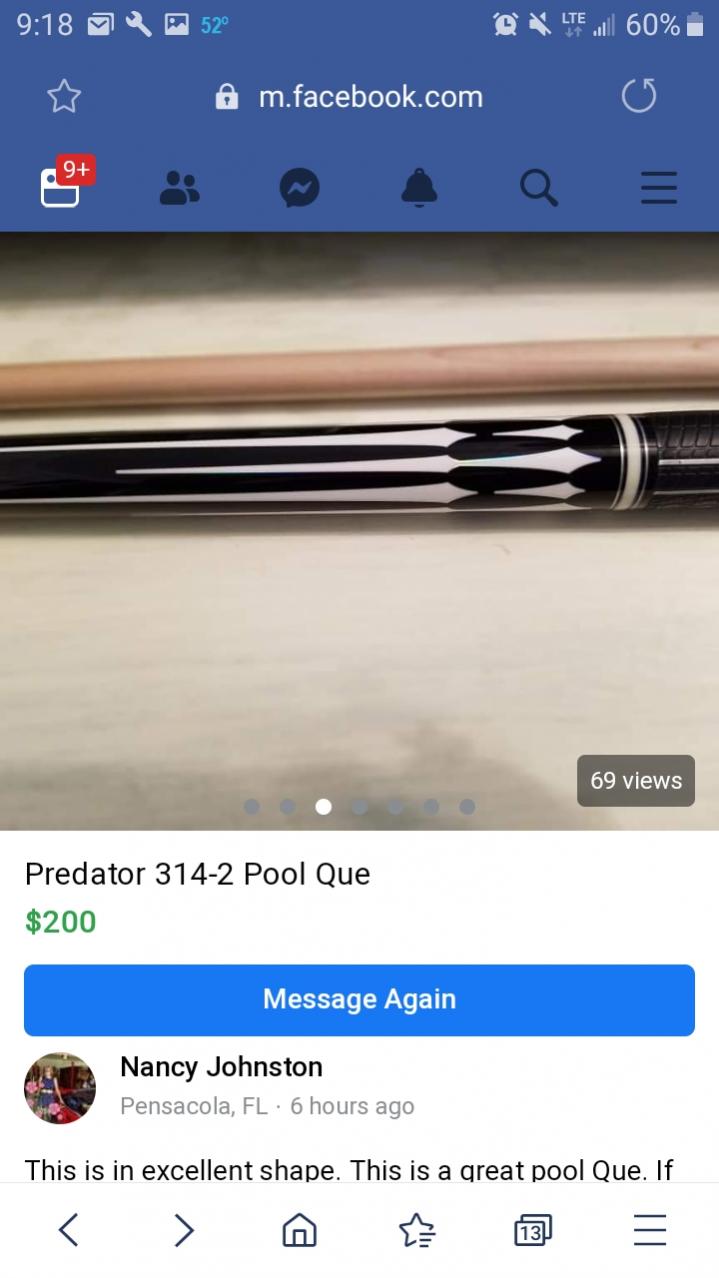Tap the Message Again button
The width and height of the screenshot is (719, 1278).
point(359,999)
